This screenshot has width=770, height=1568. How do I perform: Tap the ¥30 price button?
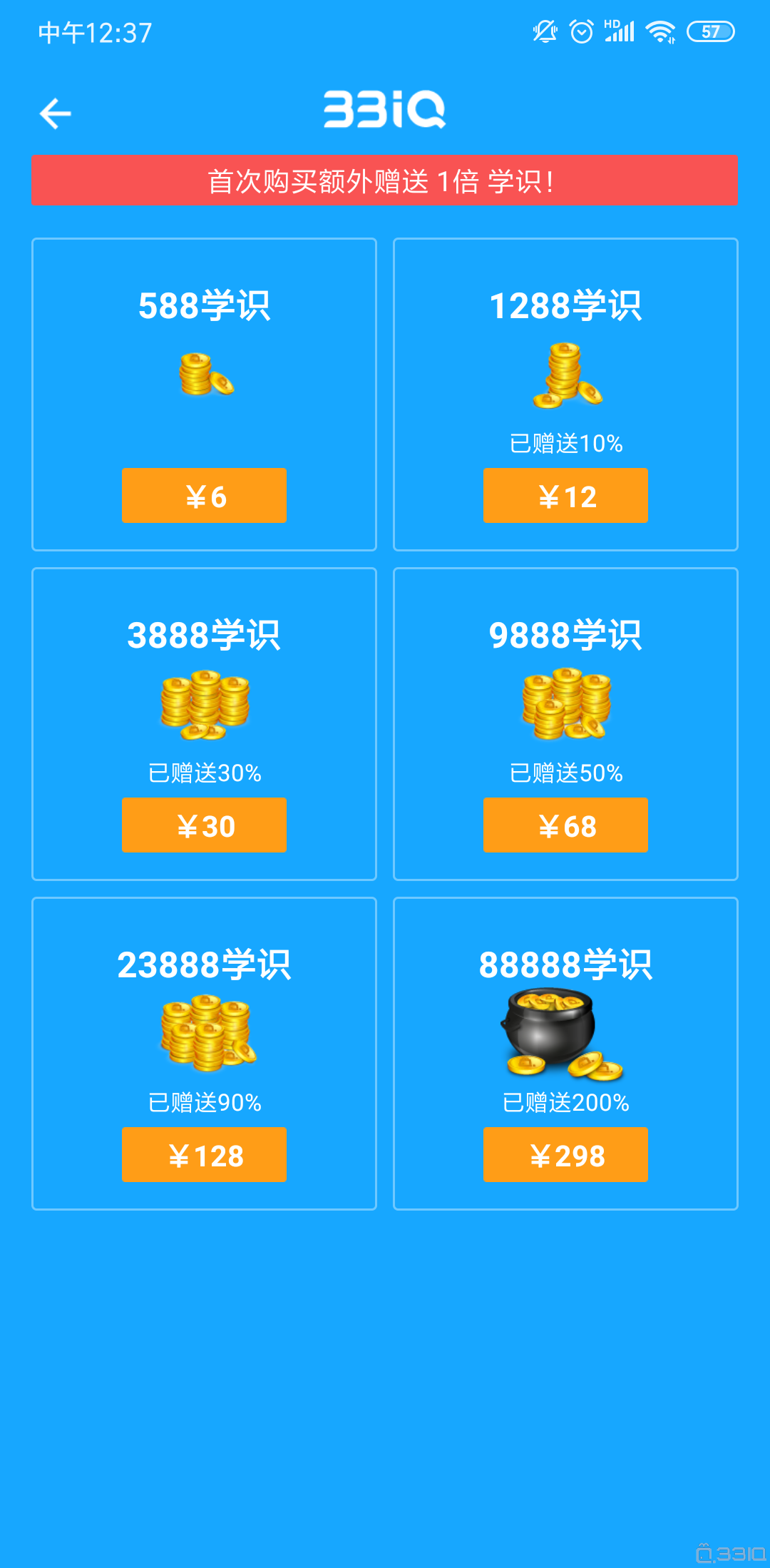point(204,825)
